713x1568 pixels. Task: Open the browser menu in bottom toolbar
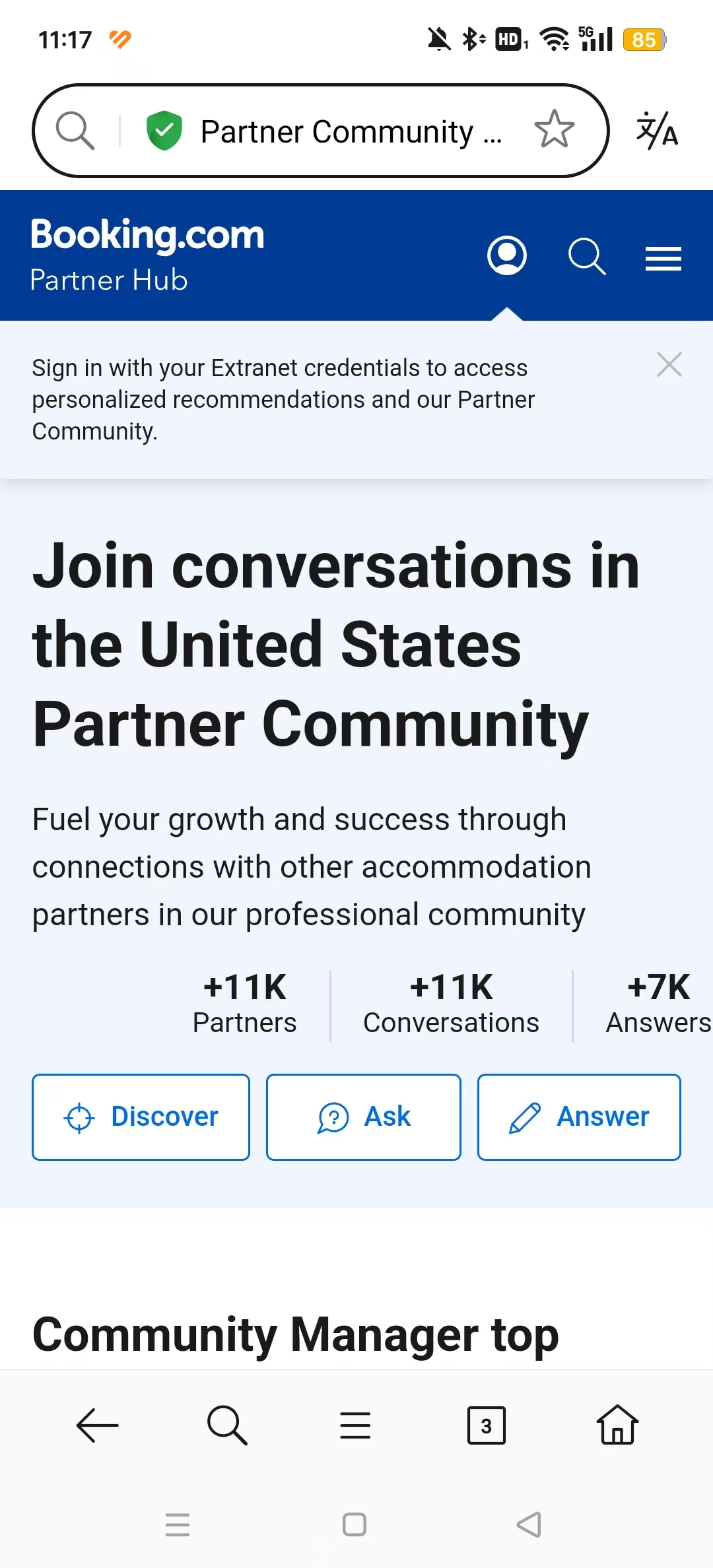(x=355, y=1425)
